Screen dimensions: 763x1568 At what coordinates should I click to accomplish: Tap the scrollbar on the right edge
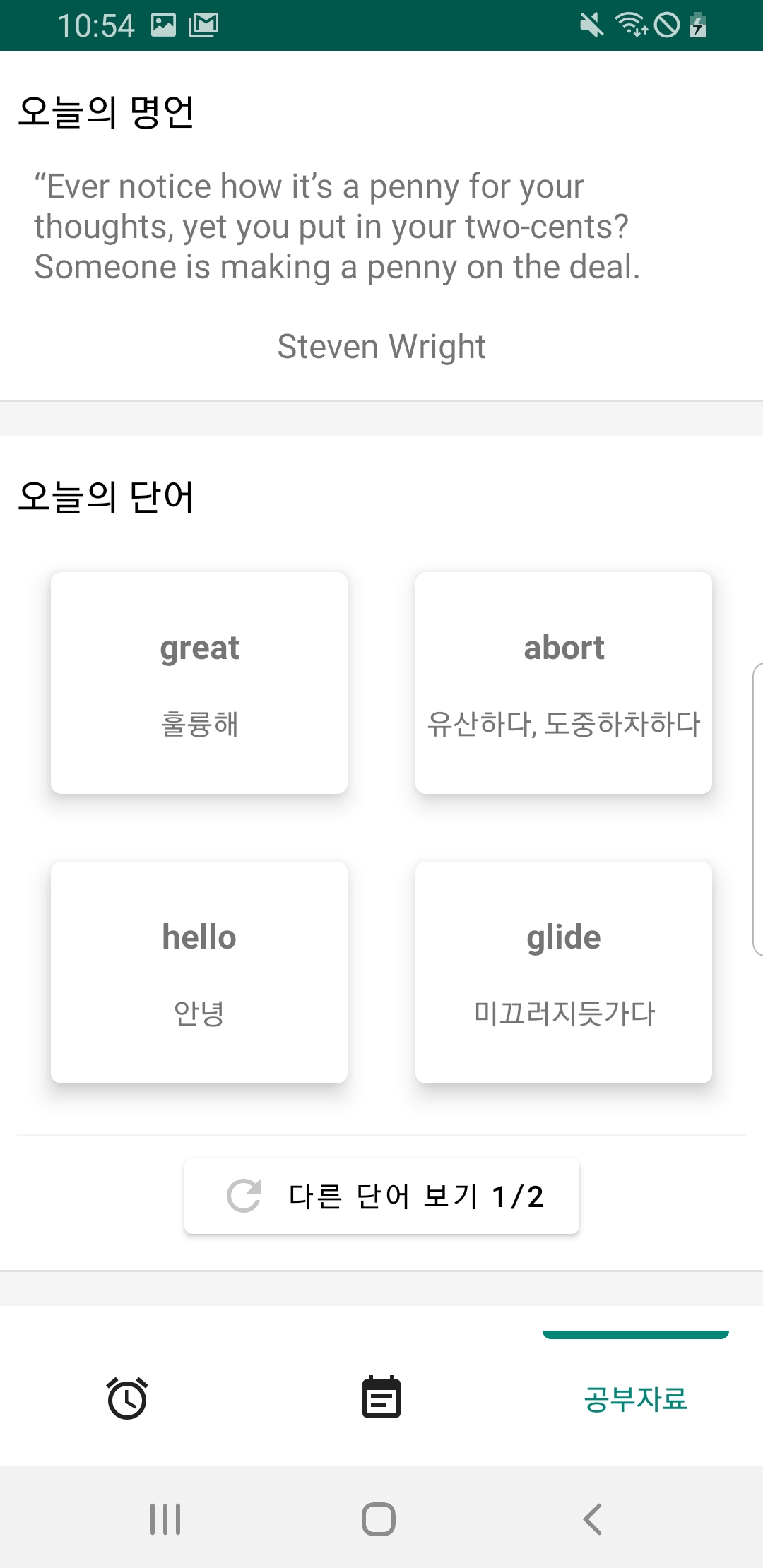[758, 805]
